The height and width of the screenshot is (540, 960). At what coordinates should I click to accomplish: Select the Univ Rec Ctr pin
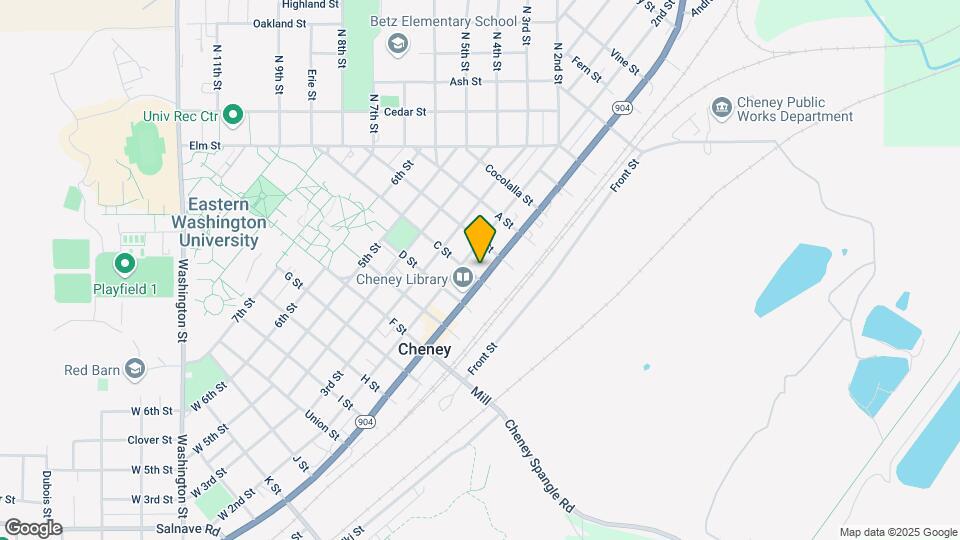pos(233,116)
